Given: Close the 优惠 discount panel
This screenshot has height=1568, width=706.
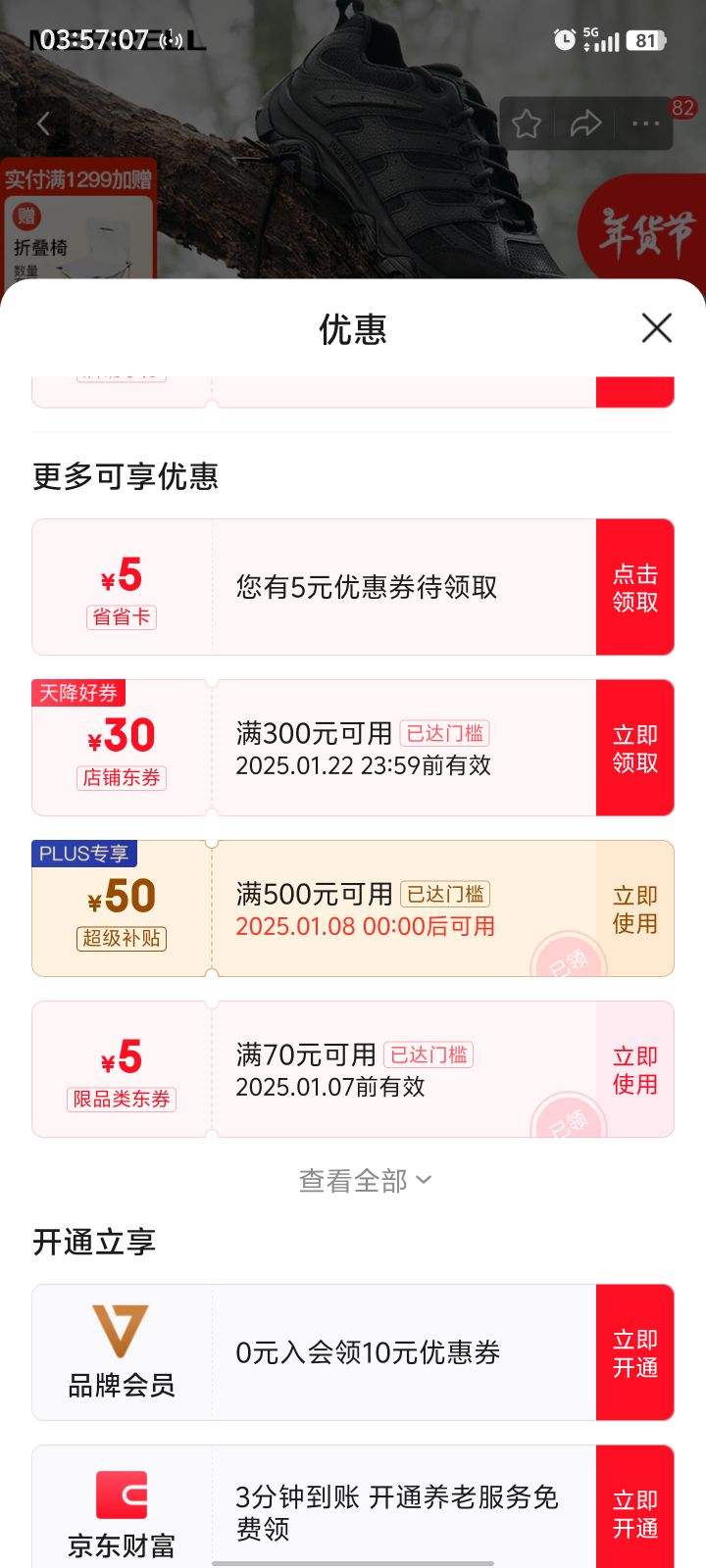Looking at the screenshot, I should click(x=656, y=328).
